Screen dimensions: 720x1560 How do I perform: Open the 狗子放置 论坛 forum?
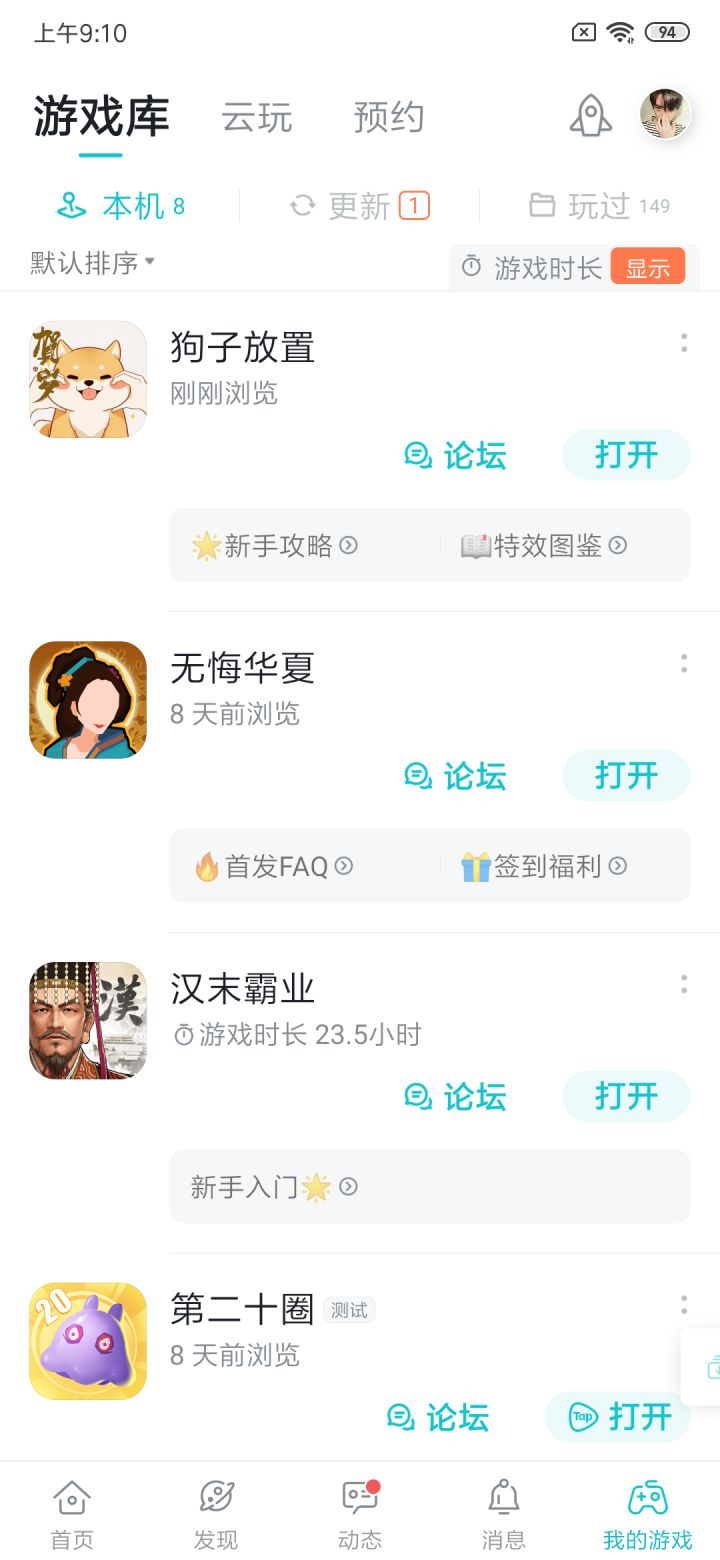[x=456, y=456]
